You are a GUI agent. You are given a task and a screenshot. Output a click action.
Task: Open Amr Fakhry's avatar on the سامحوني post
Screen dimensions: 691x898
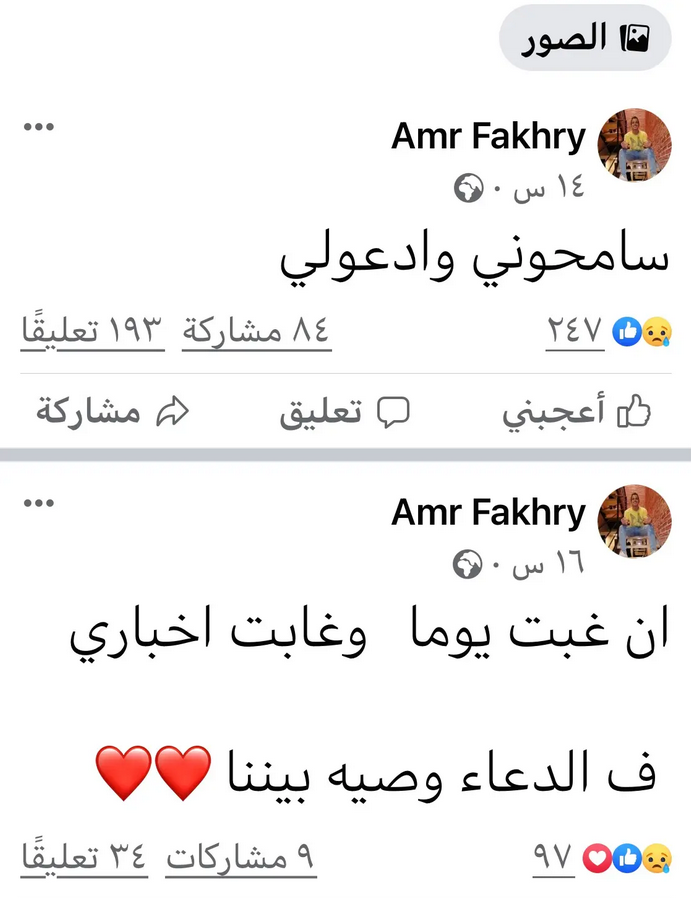point(634,144)
